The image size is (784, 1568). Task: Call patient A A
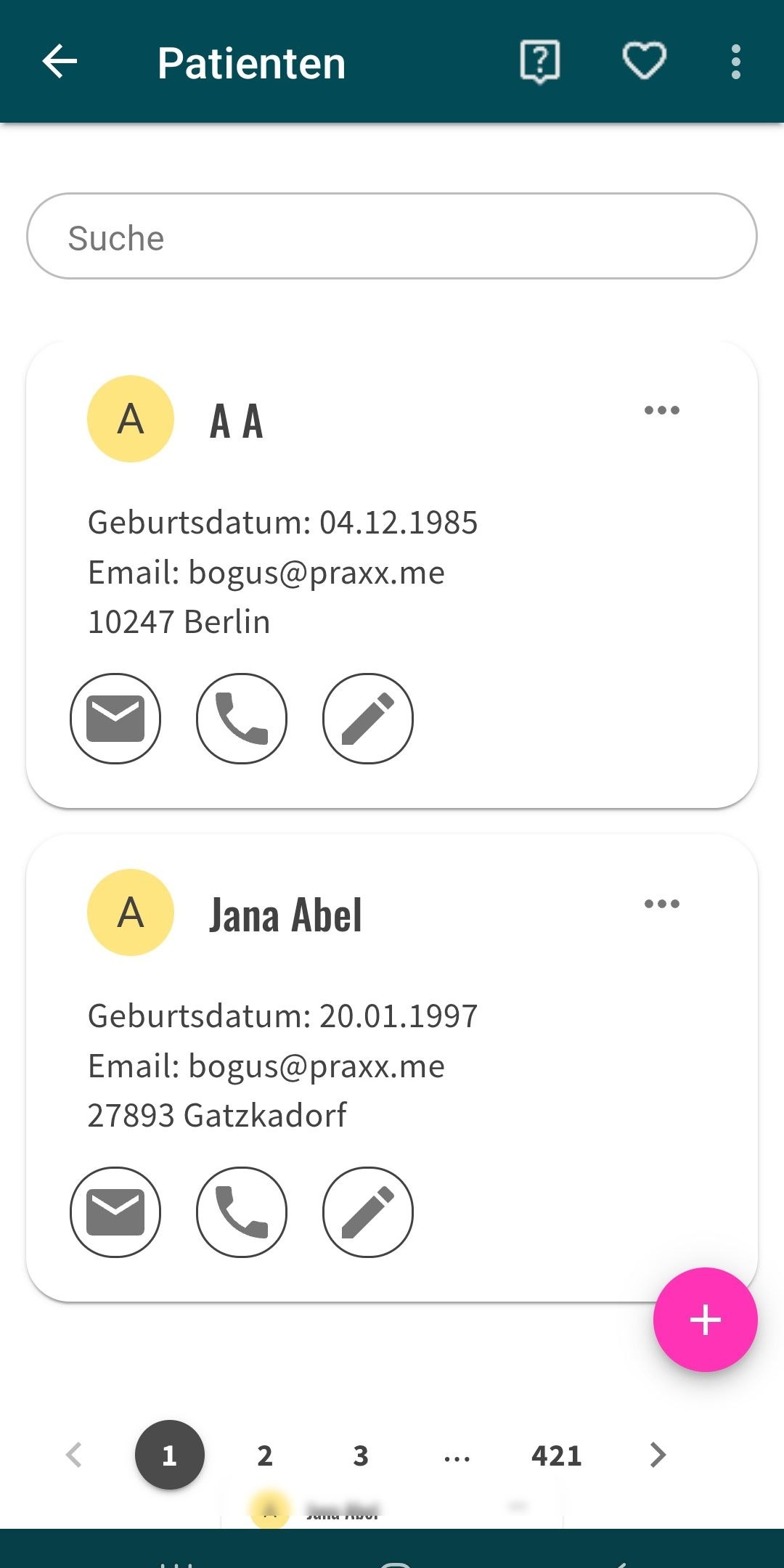point(242,719)
